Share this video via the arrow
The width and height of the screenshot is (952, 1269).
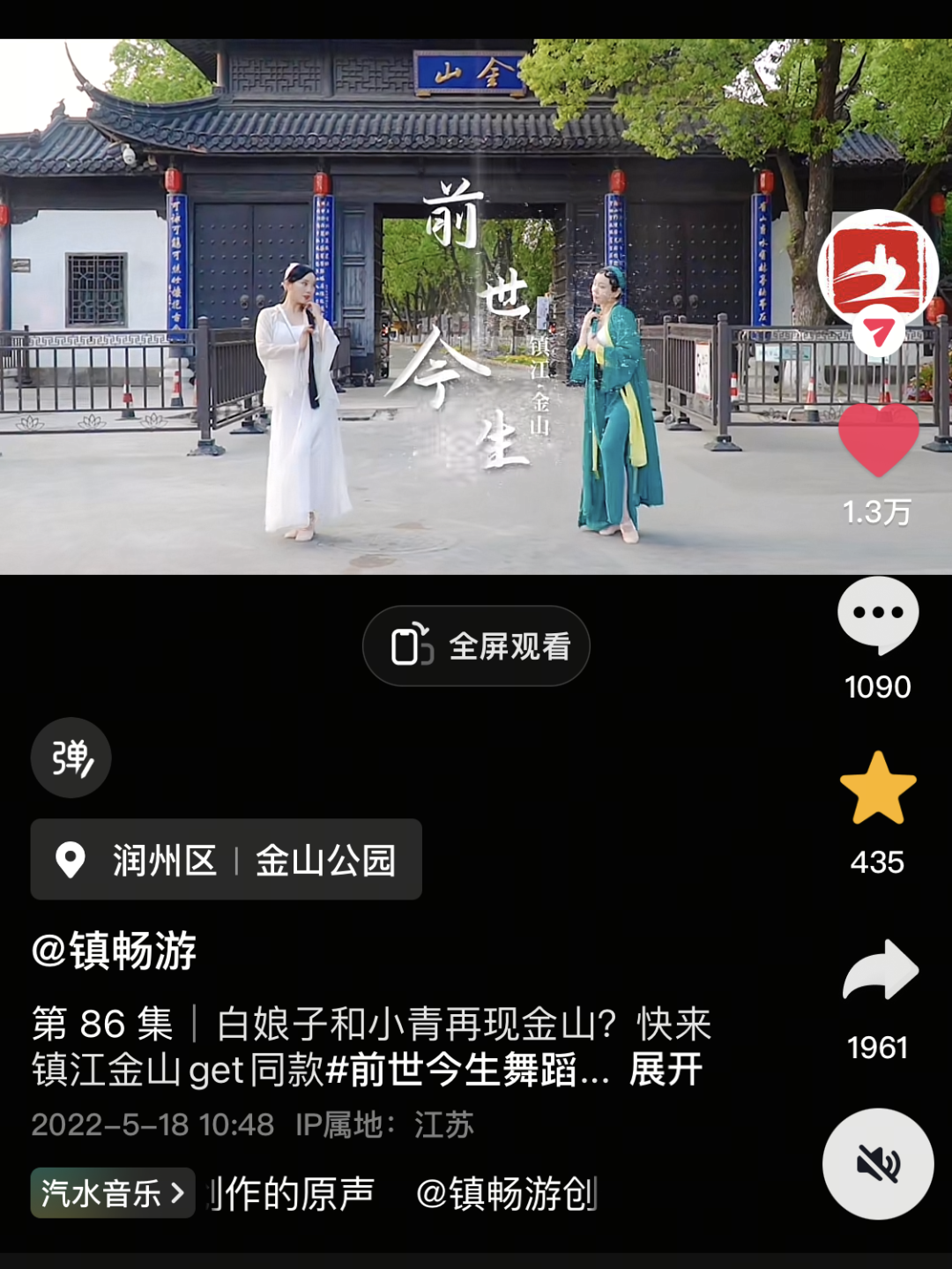880,970
